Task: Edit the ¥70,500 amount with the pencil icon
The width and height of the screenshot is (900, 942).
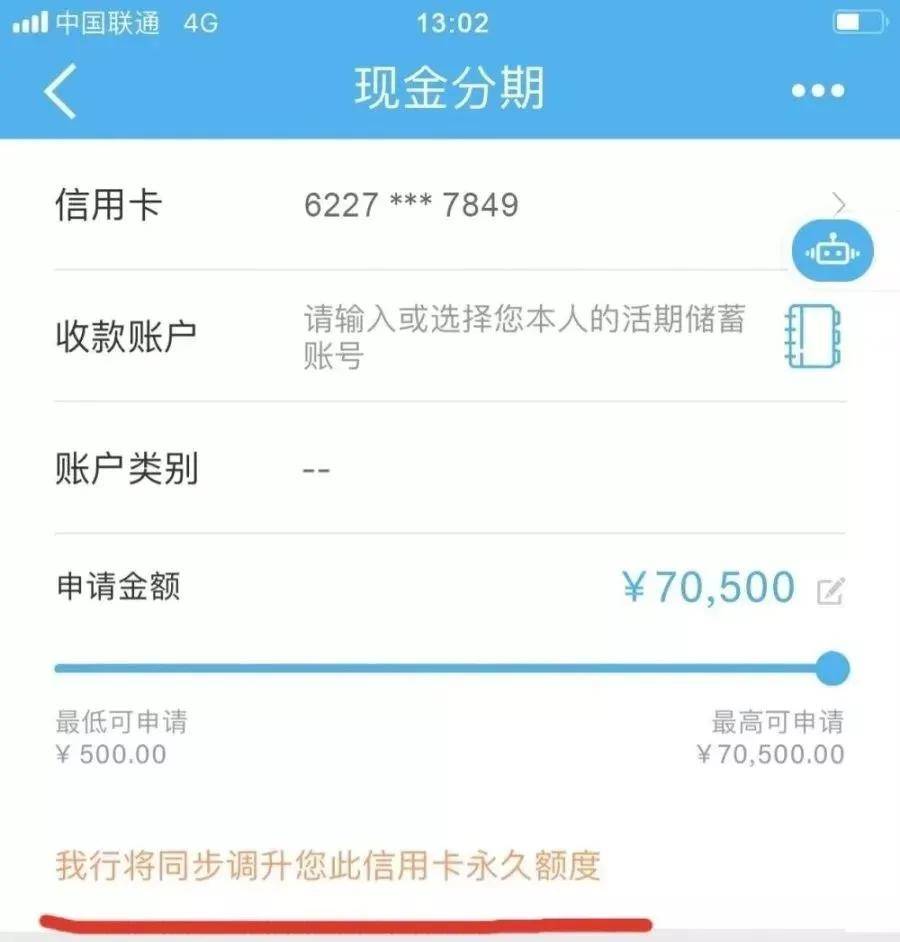Action: coord(830,592)
